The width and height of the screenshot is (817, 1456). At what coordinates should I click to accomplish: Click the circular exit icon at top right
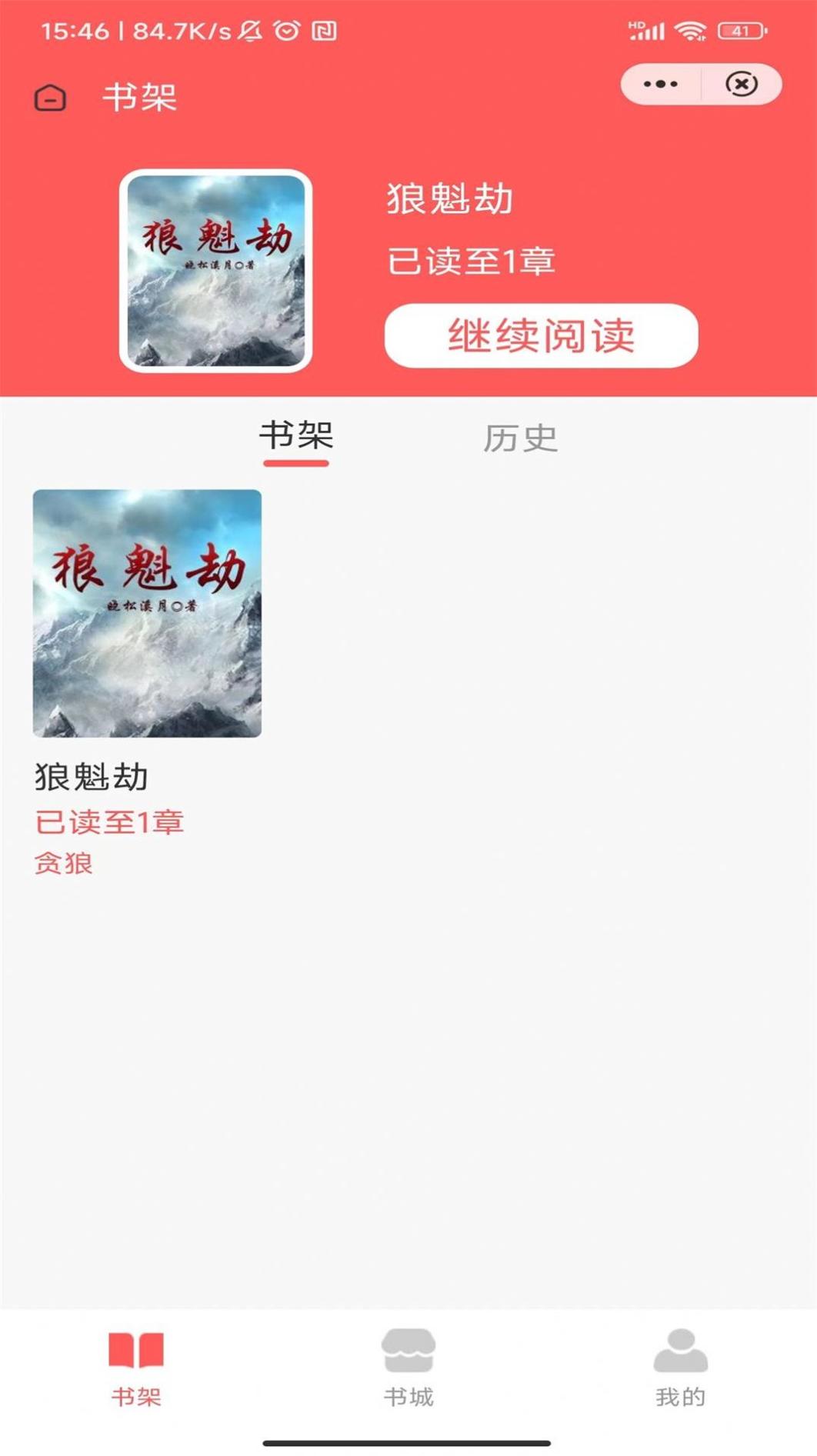point(741,85)
